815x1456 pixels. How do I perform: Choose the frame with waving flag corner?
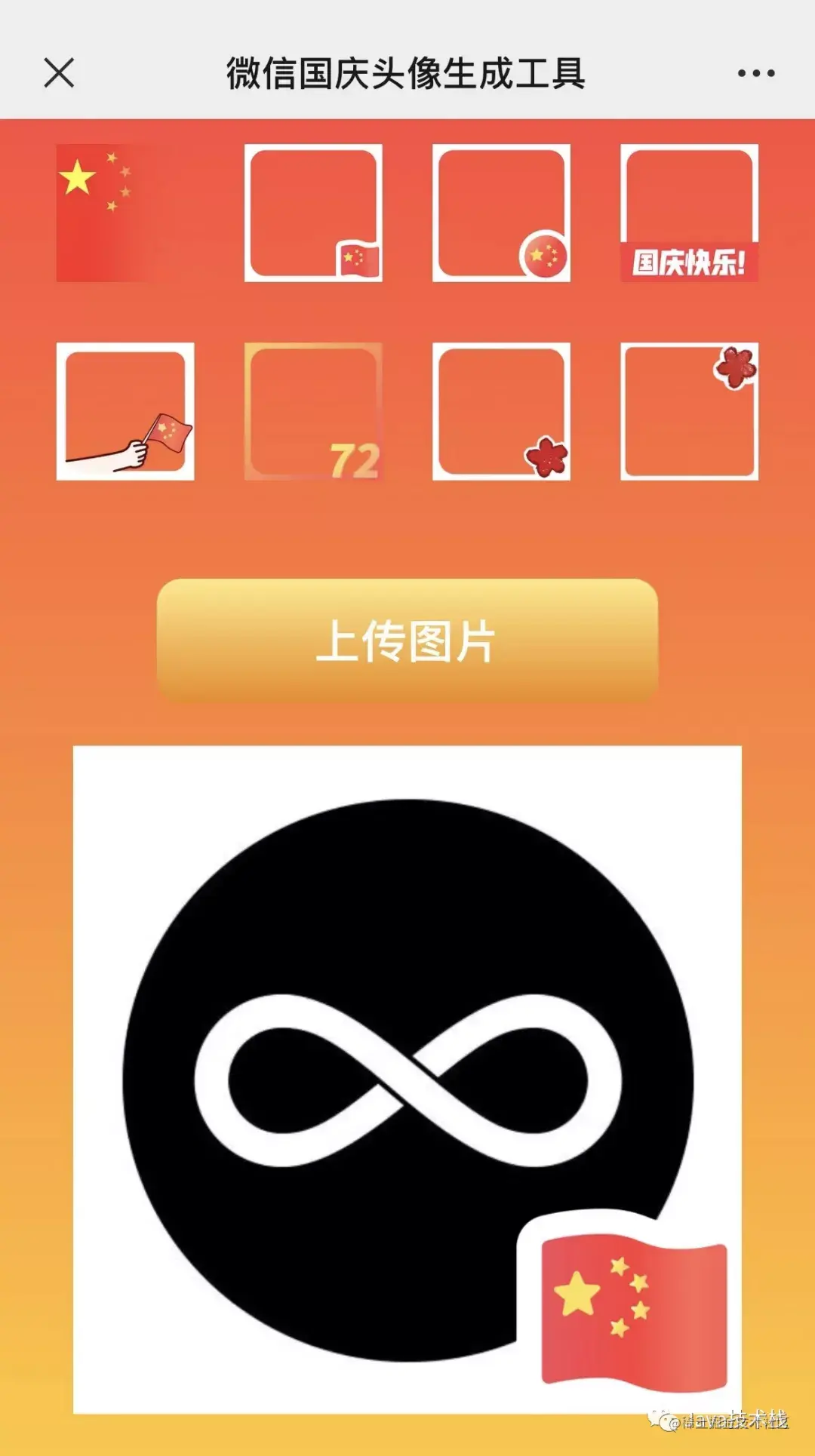[x=313, y=213]
